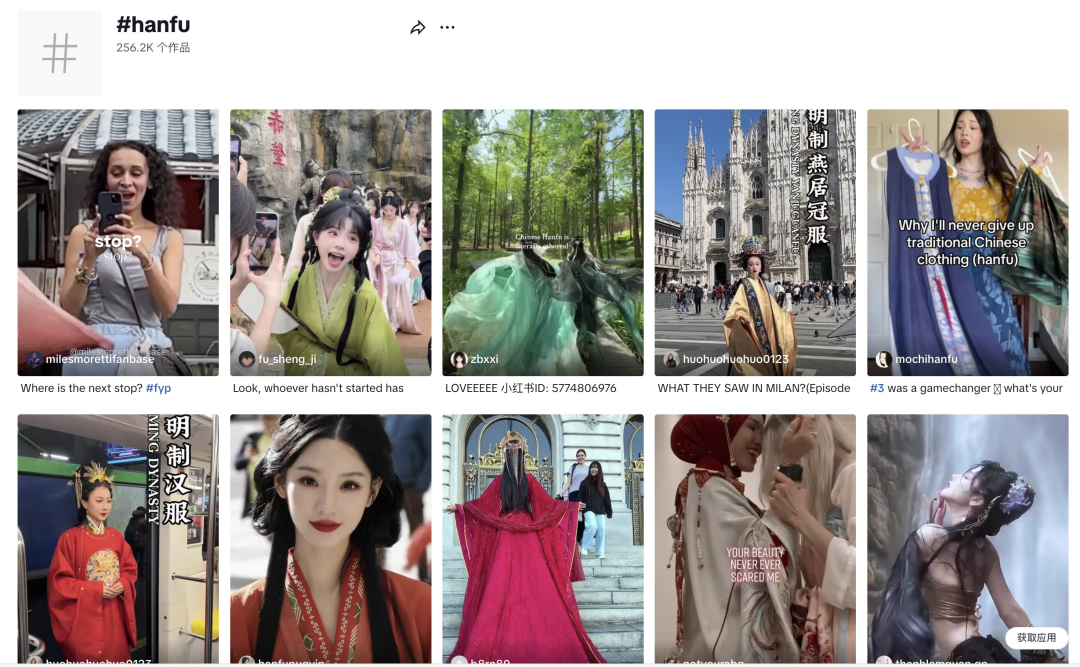Play the video by fu_sheng_ji

[x=330, y=242]
